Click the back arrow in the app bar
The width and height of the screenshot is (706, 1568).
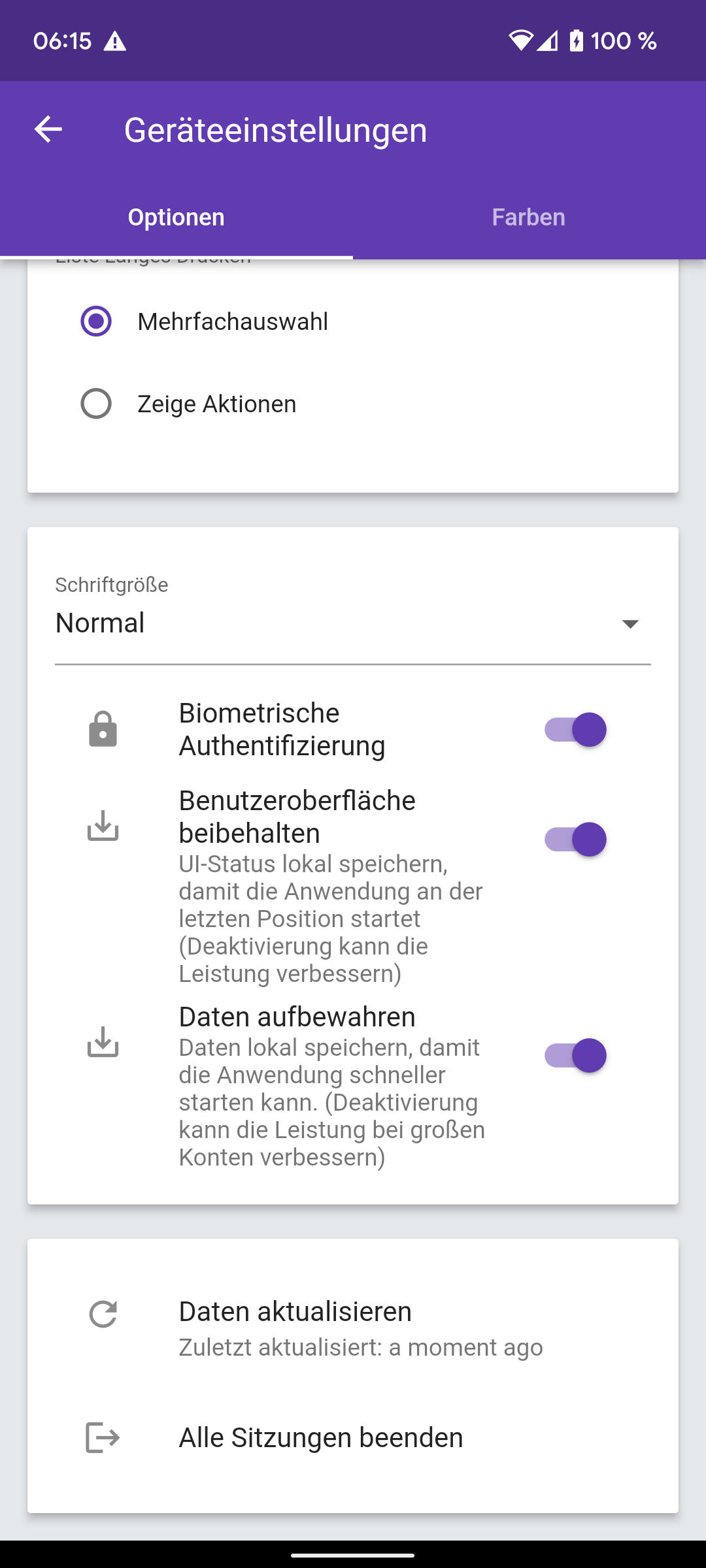click(x=47, y=129)
